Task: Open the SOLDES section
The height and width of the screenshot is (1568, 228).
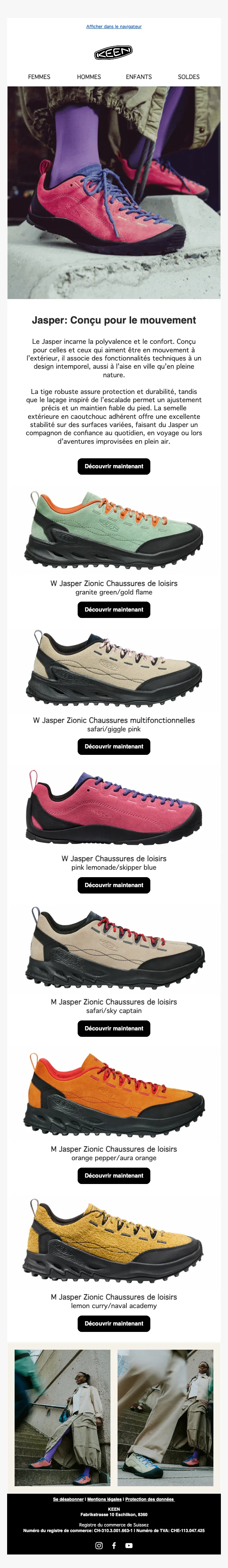Action: click(188, 77)
